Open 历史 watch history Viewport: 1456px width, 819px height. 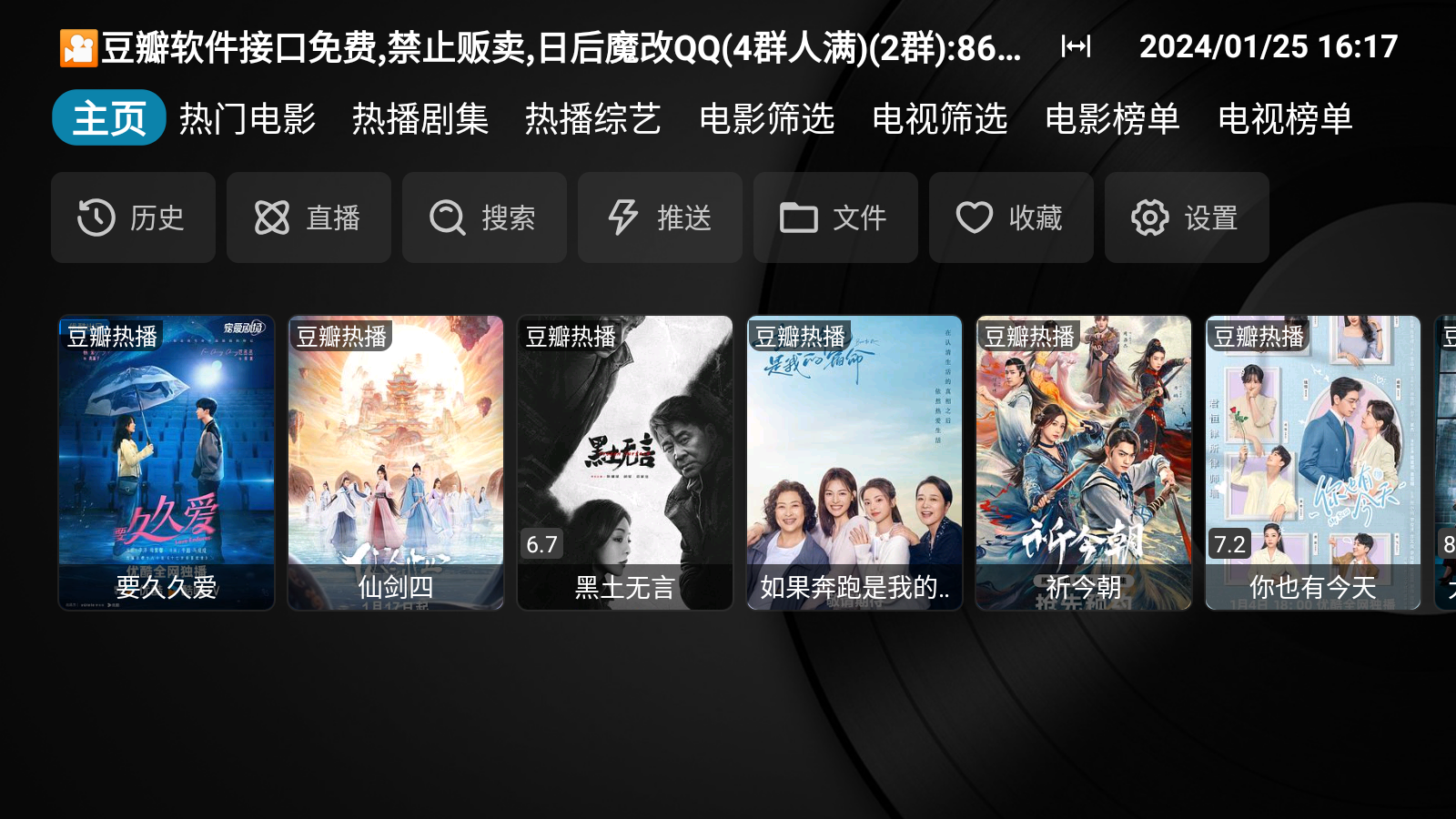click(133, 217)
